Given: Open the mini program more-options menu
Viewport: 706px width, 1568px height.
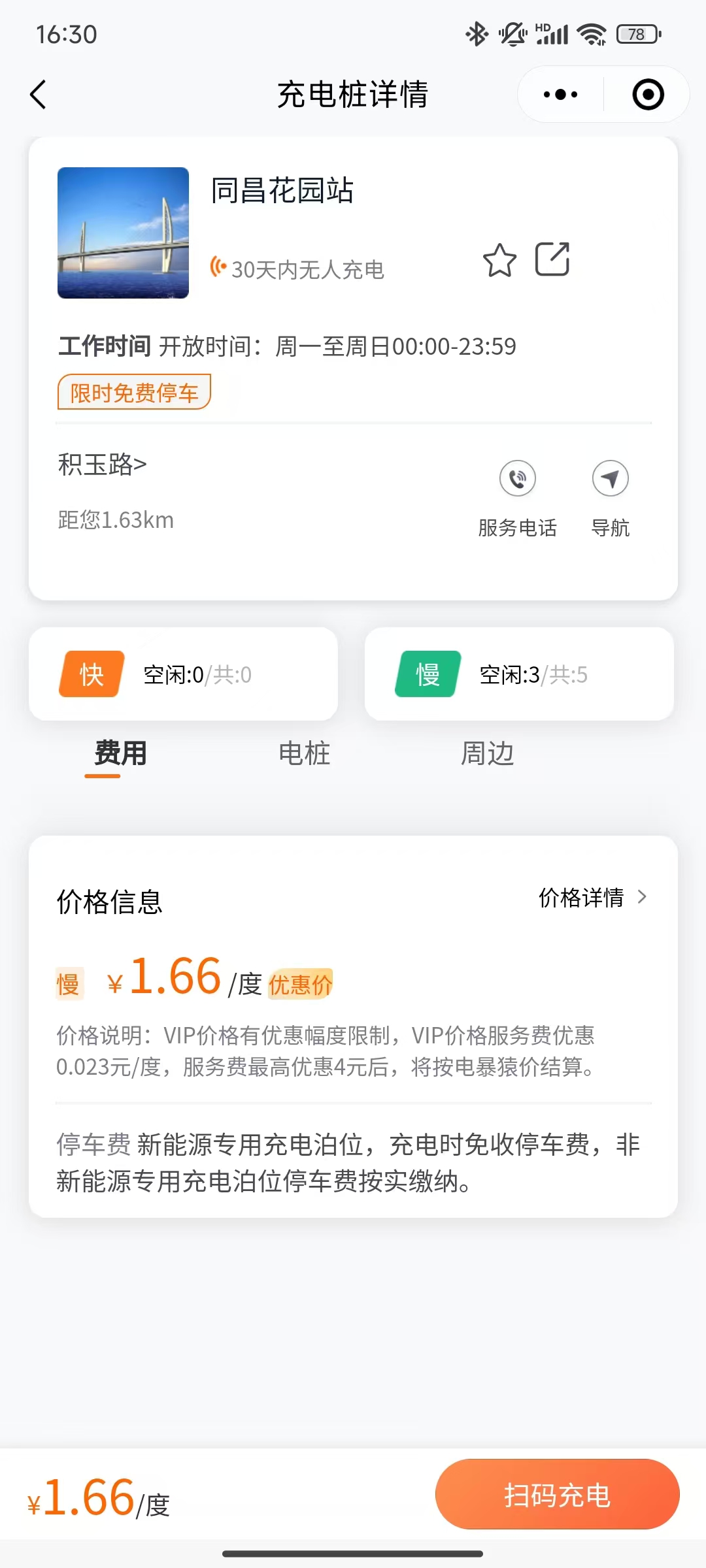Looking at the screenshot, I should (560, 95).
